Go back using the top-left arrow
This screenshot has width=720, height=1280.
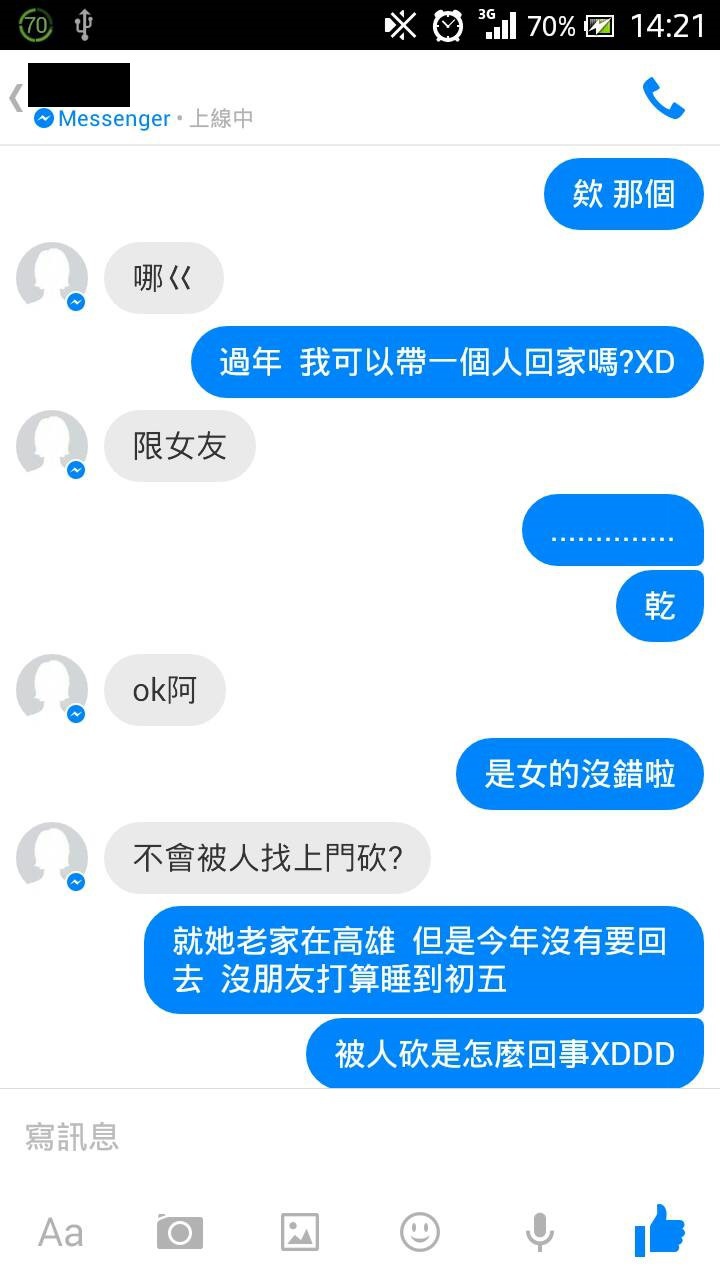(x=15, y=98)
